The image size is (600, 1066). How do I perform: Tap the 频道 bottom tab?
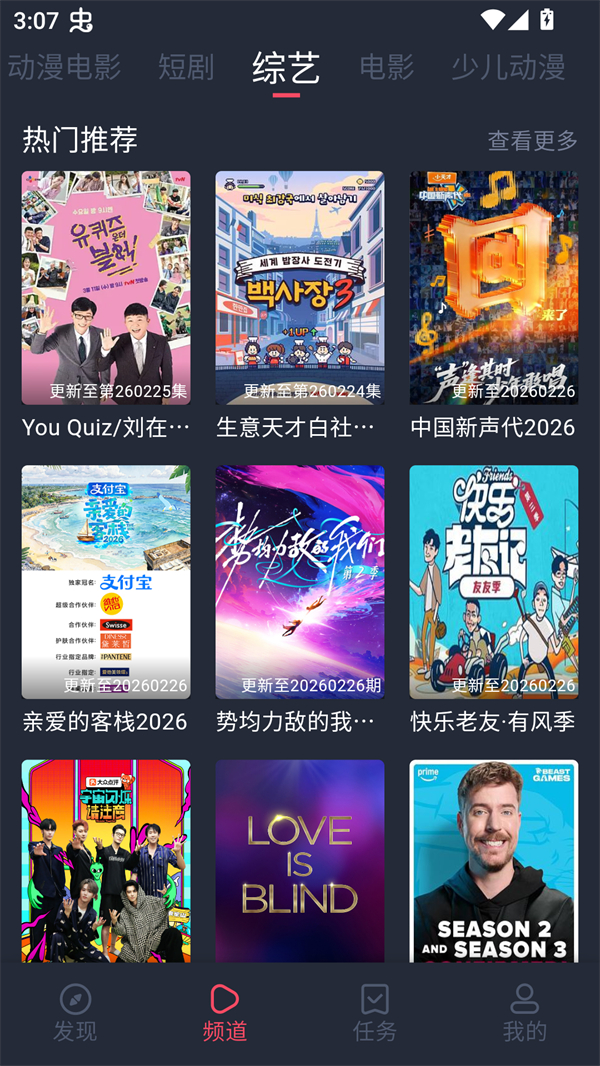pyautogui.click(x=225, y=1012)
